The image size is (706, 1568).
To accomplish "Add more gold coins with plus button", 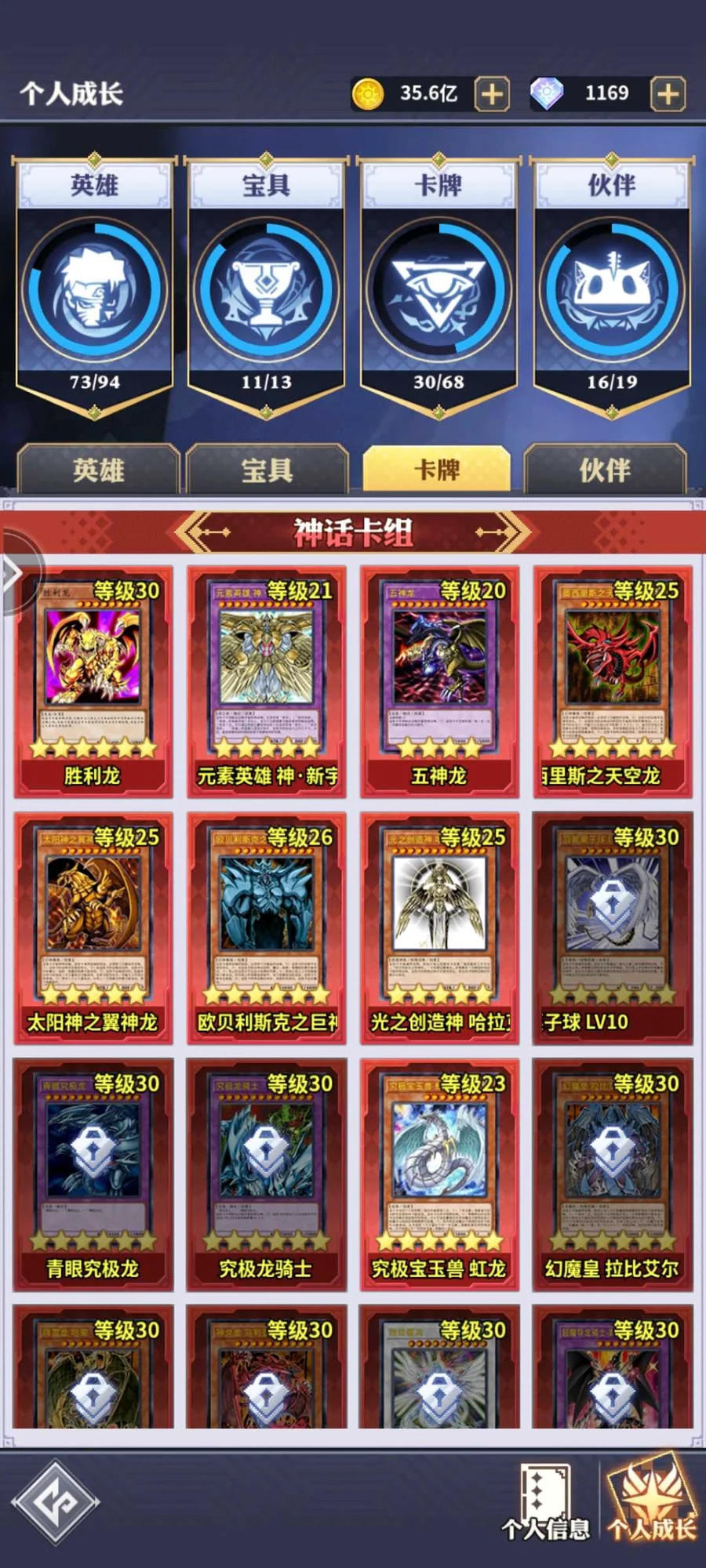I will click(492, 94).
